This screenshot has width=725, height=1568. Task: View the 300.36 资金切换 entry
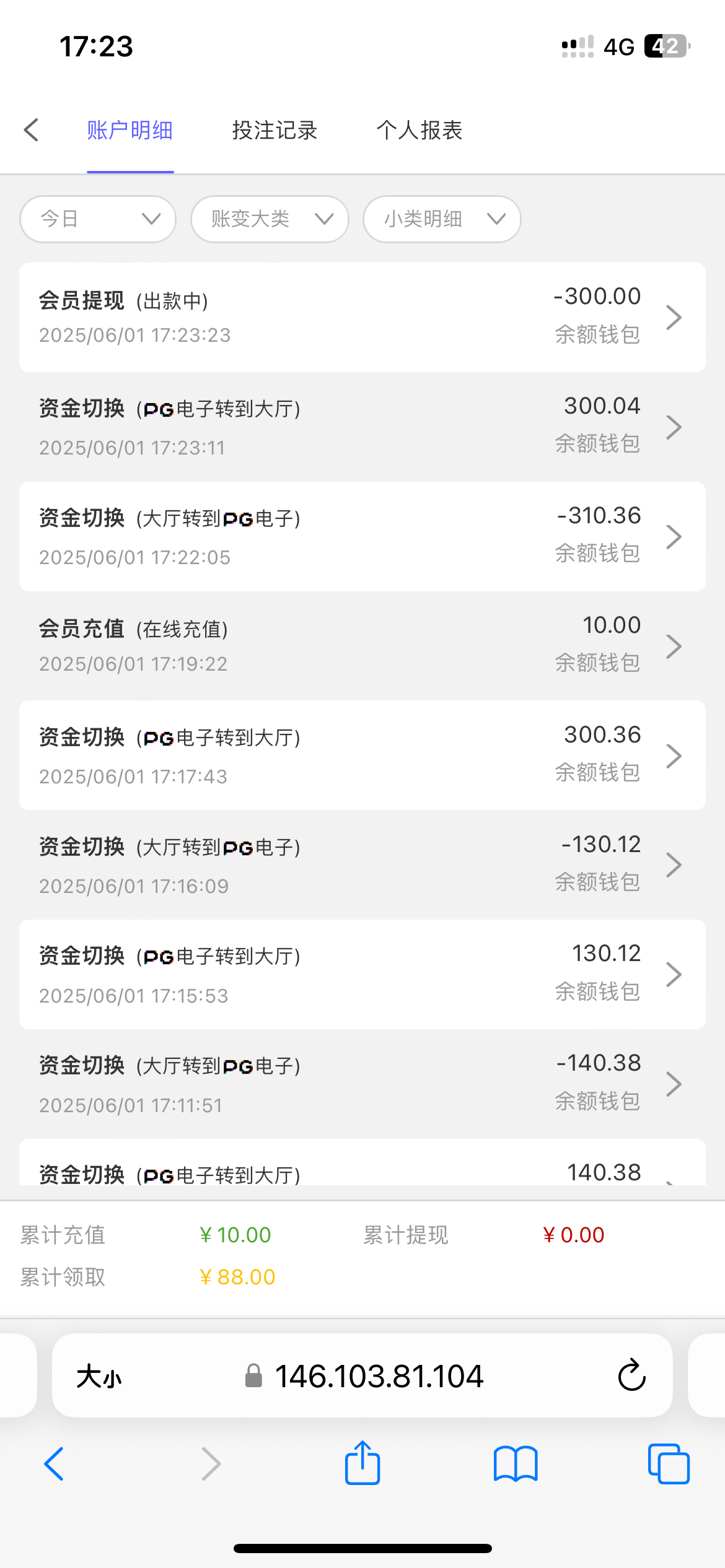point(362,756)
